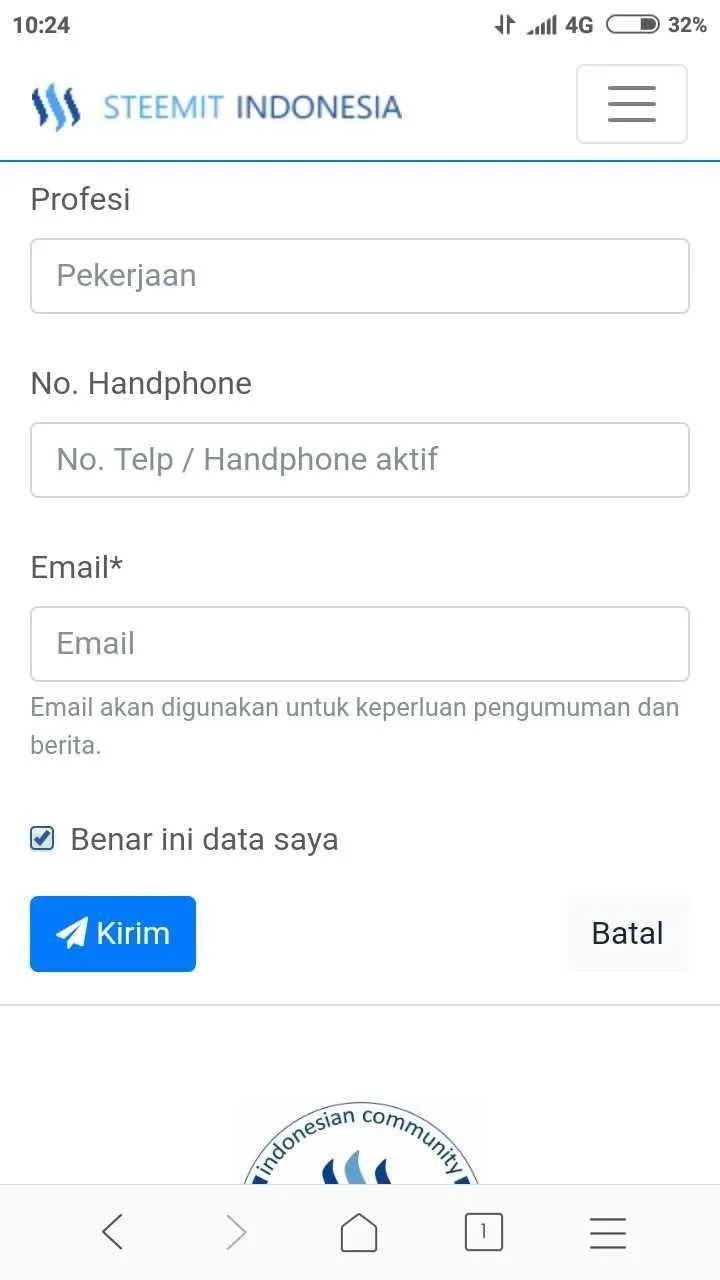The image size is (720, 1280).
Task: Focus the No. Telp / Handphone aktif field
Action: [x=360, y=460]
